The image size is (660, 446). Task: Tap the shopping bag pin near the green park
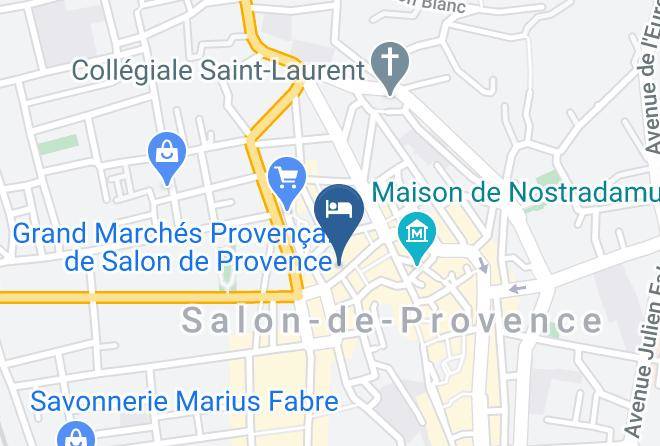coord(167,157)
